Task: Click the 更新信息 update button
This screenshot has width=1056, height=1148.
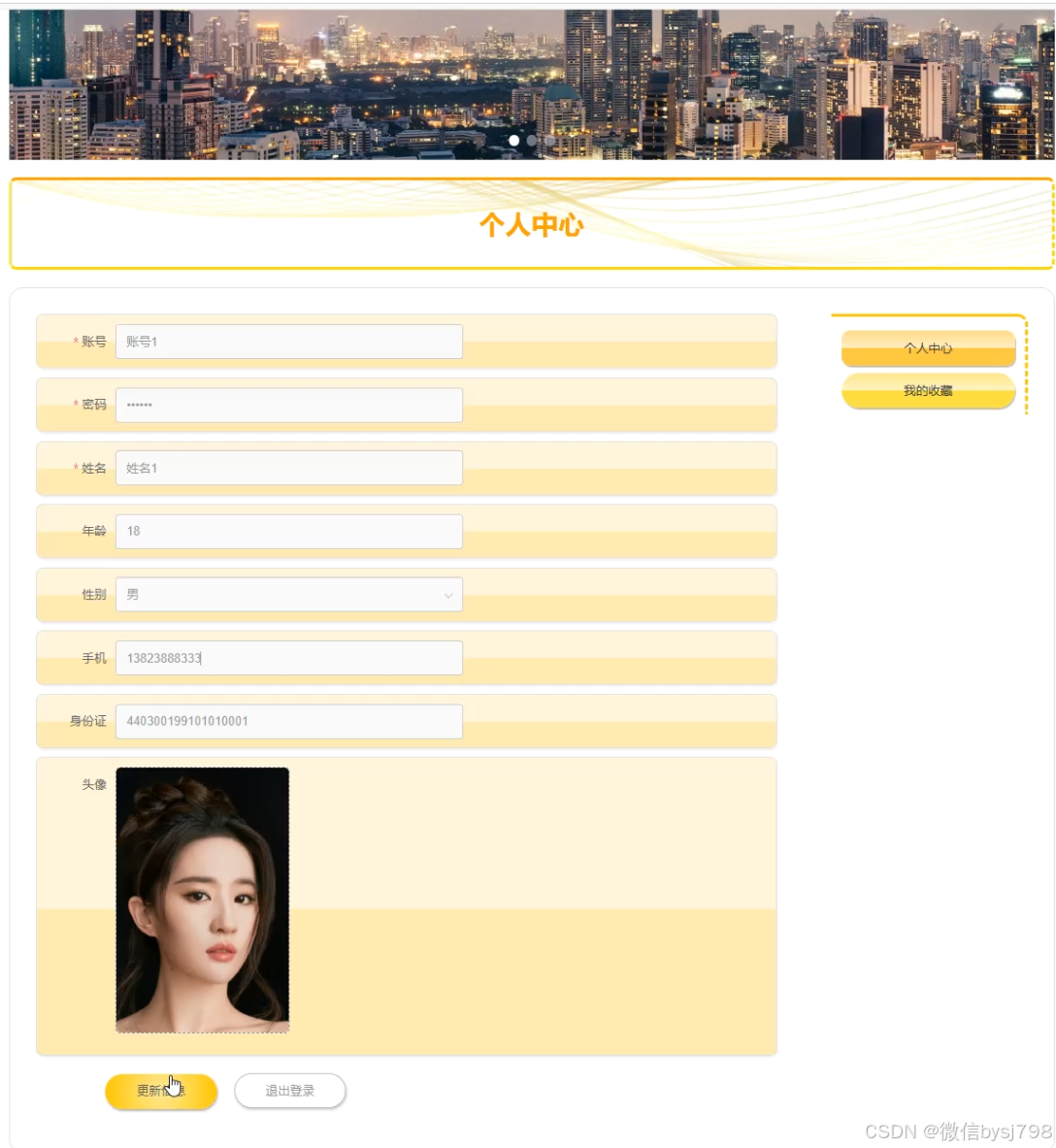Action: 161,1091
